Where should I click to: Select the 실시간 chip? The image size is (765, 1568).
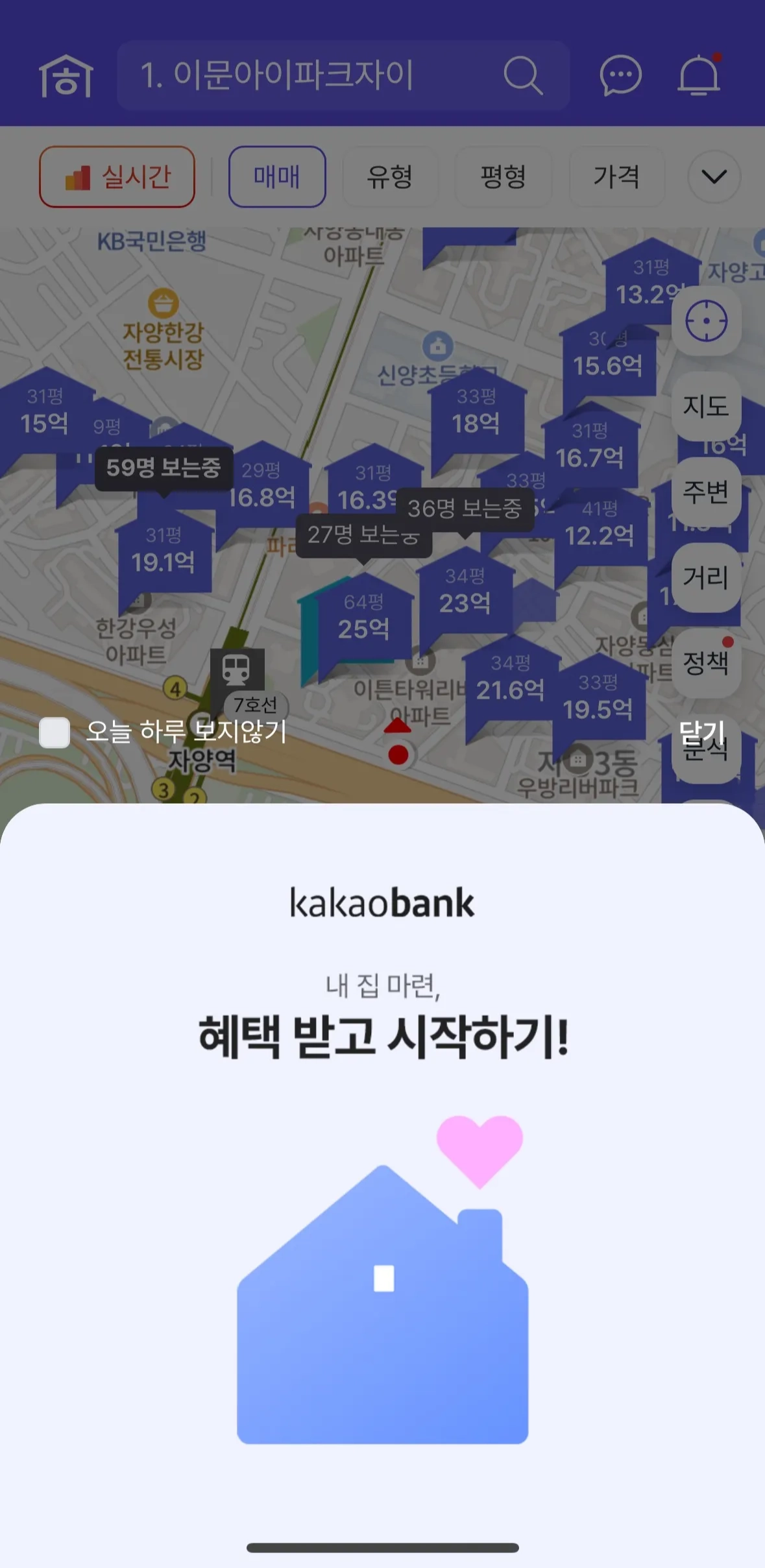tap(117, 176)
